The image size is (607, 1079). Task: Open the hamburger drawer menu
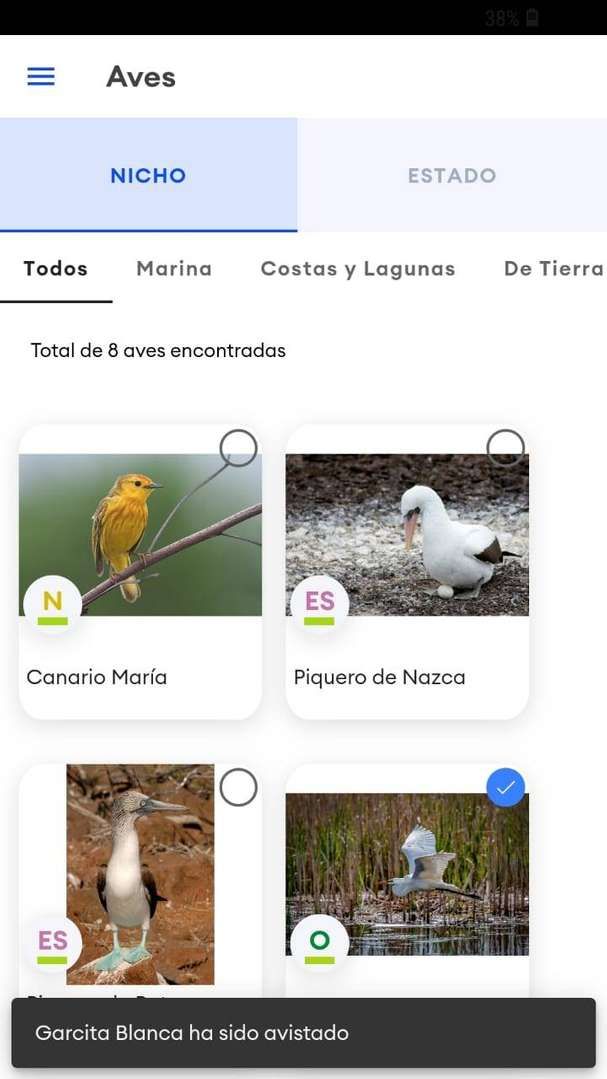click(41, 77)
